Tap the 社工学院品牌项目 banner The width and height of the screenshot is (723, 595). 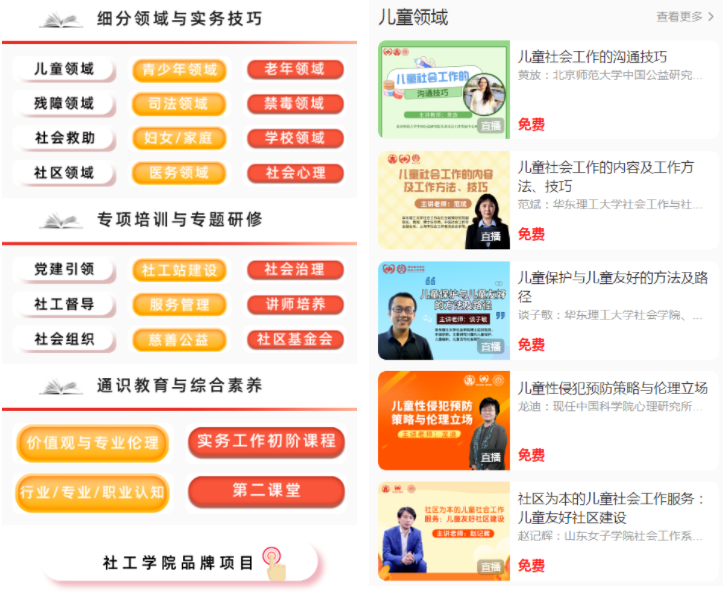[180, 563]
